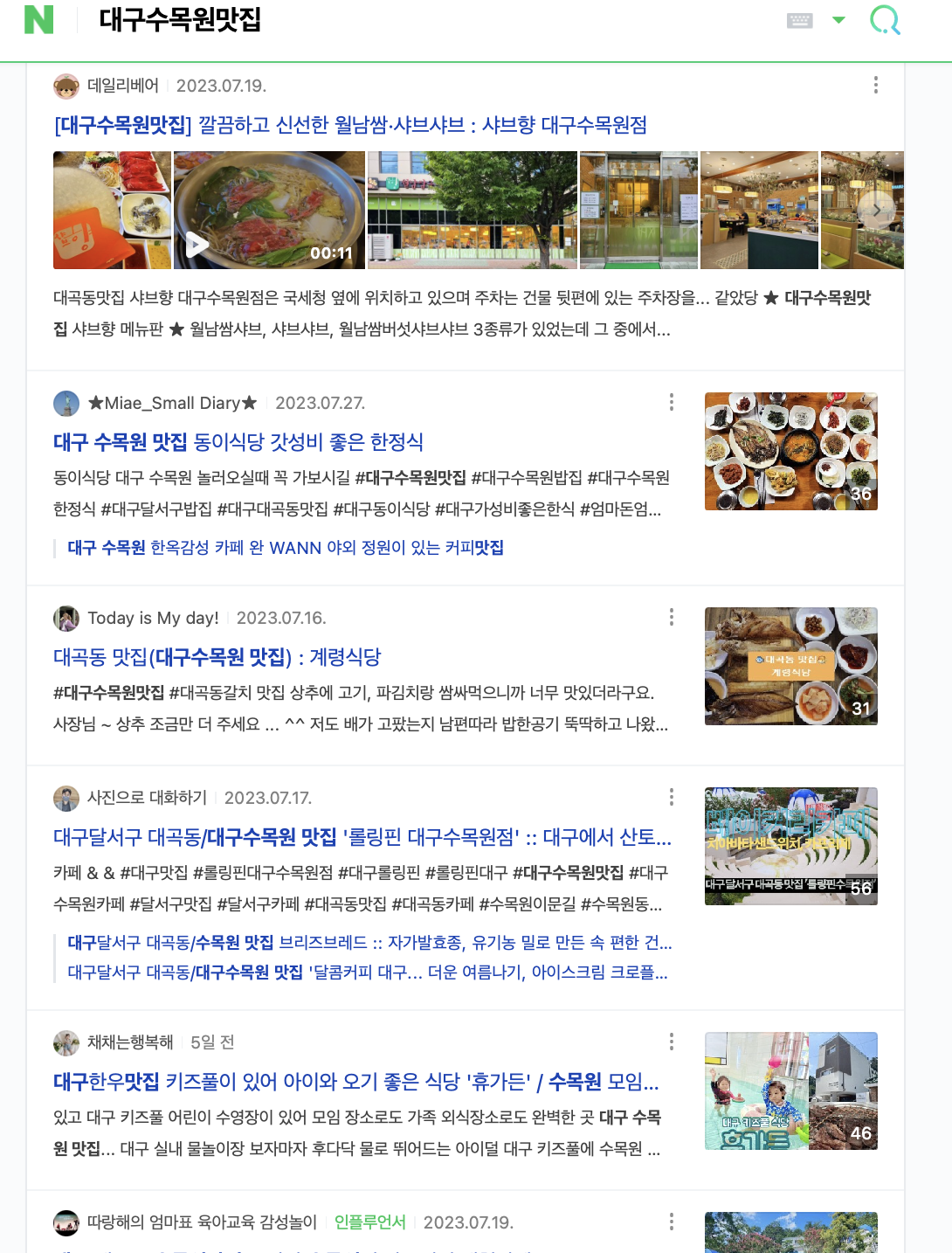Image resolution: width=952 pixels, height=1253 pixels.
Task: Open overflow menu for Miae_Small Diary post
Action: point(671,402)
